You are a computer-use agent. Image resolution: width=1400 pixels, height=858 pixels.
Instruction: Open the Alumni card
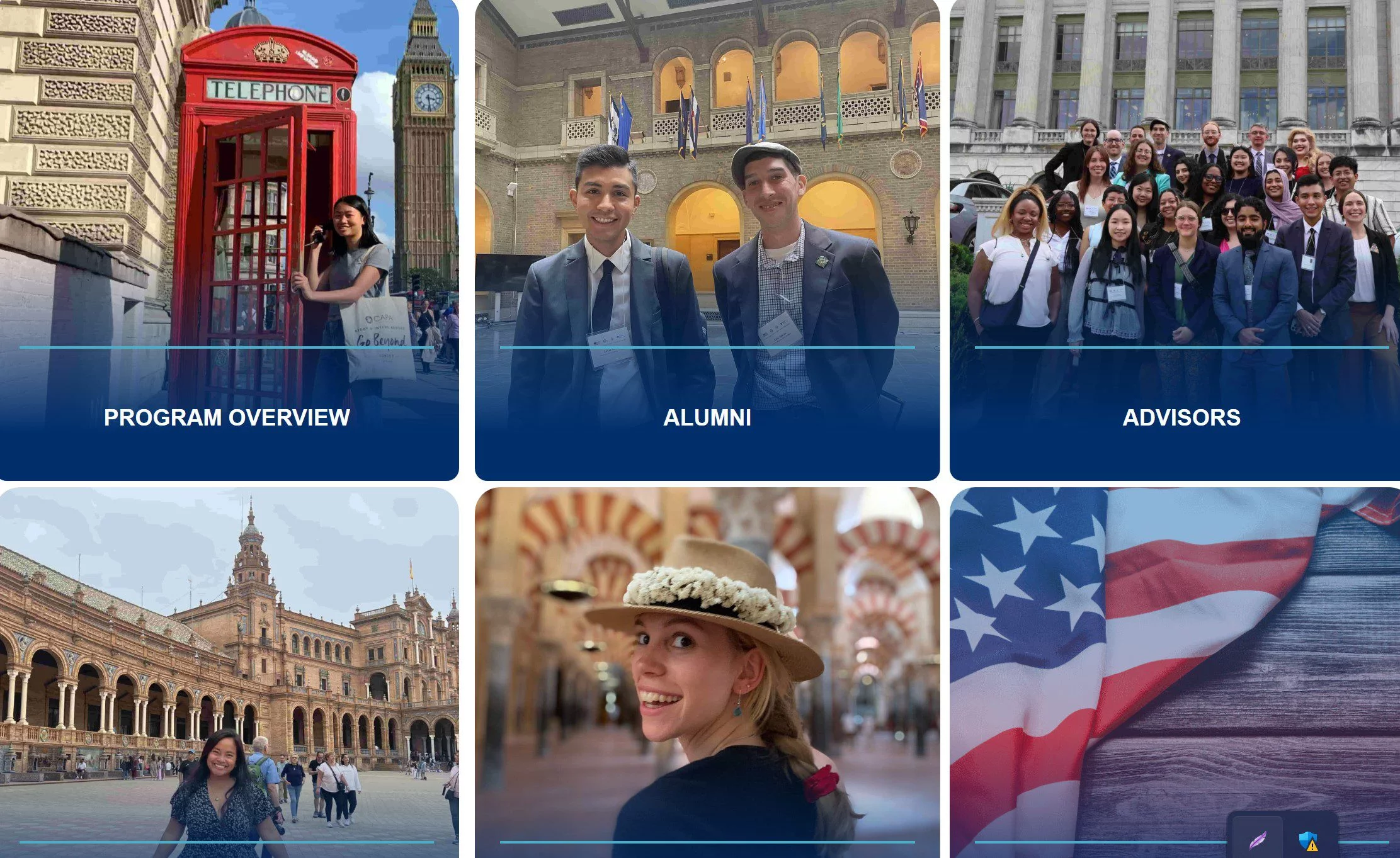click(707, 417)
